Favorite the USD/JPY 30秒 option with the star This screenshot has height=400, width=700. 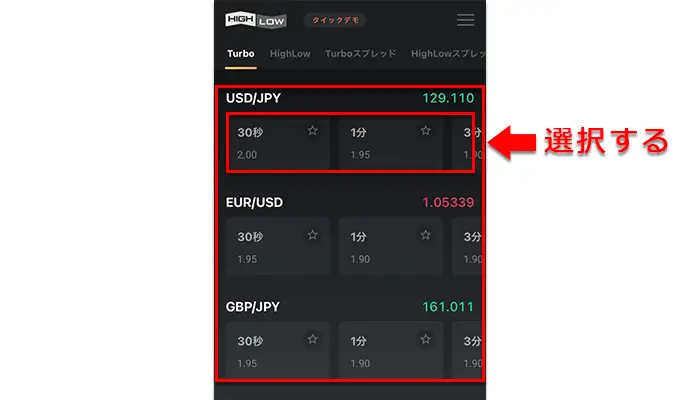click(313, 131)
